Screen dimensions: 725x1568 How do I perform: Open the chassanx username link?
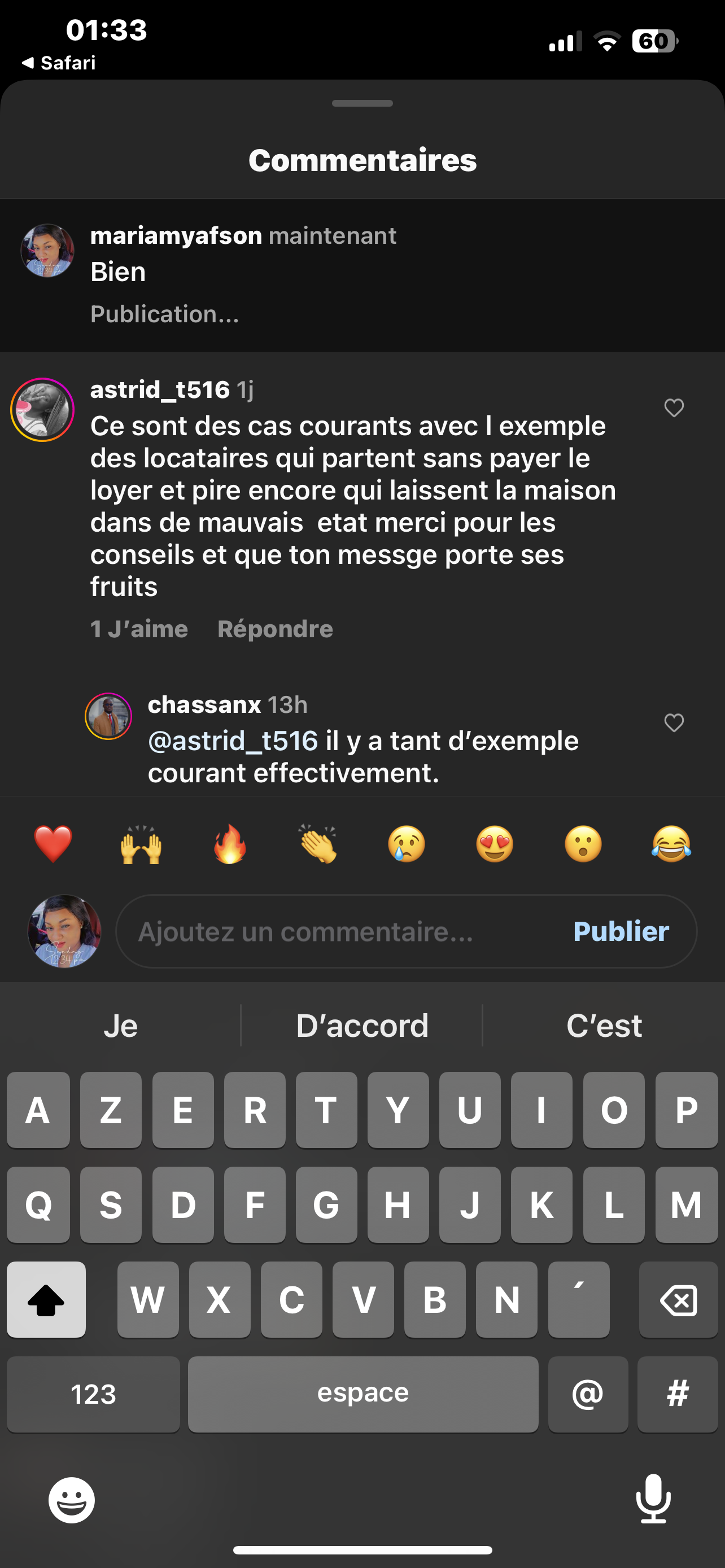204,704
